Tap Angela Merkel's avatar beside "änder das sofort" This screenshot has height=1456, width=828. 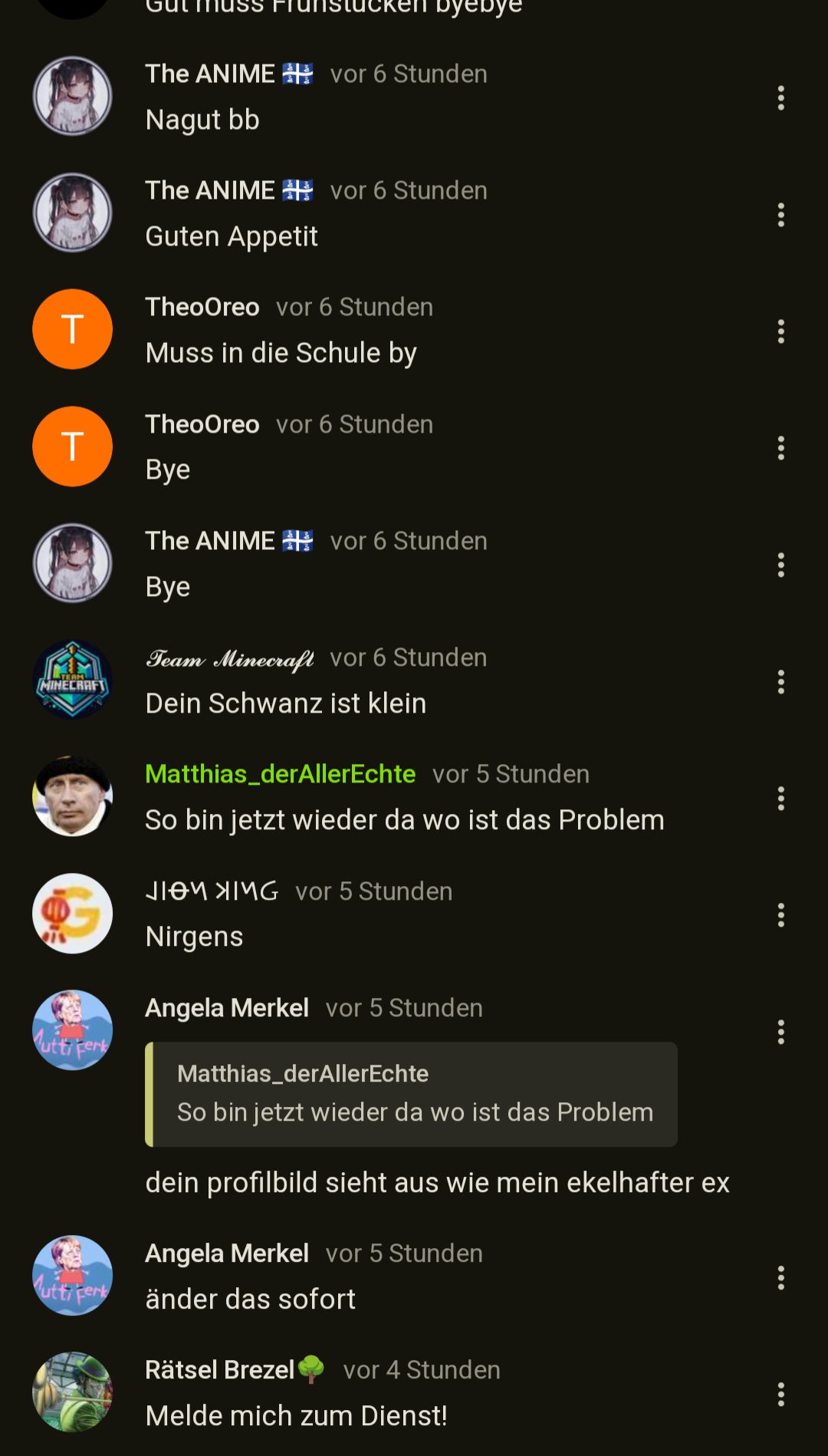[73, 1275]
